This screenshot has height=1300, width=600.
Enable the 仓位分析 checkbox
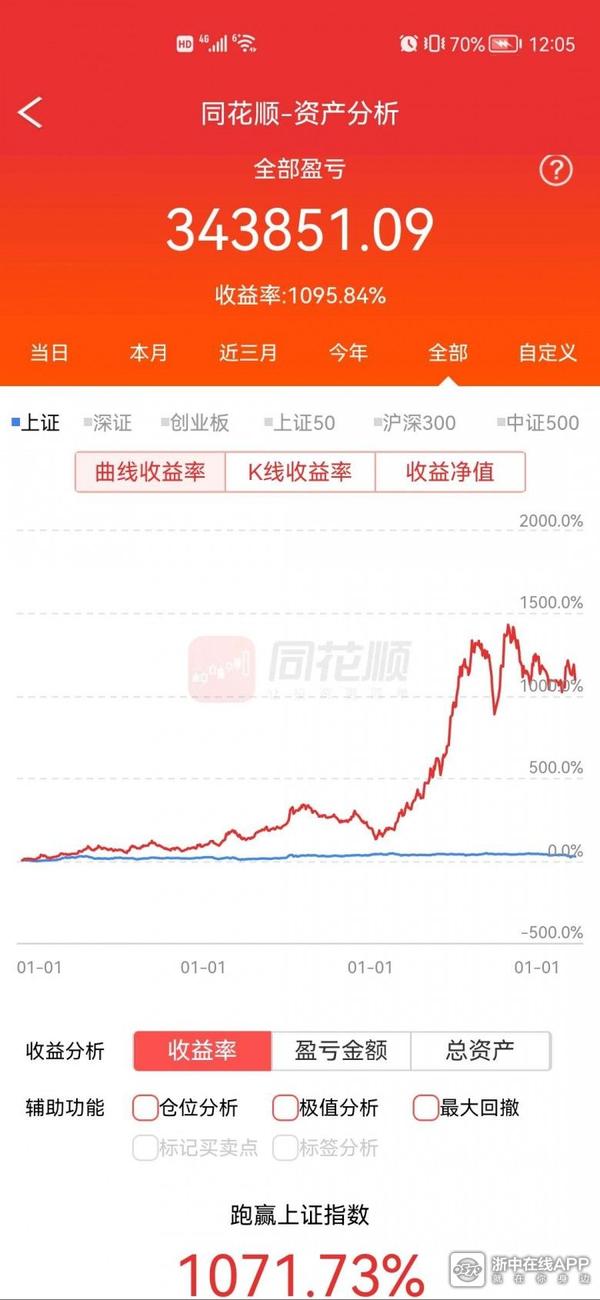click(146, 1108)
